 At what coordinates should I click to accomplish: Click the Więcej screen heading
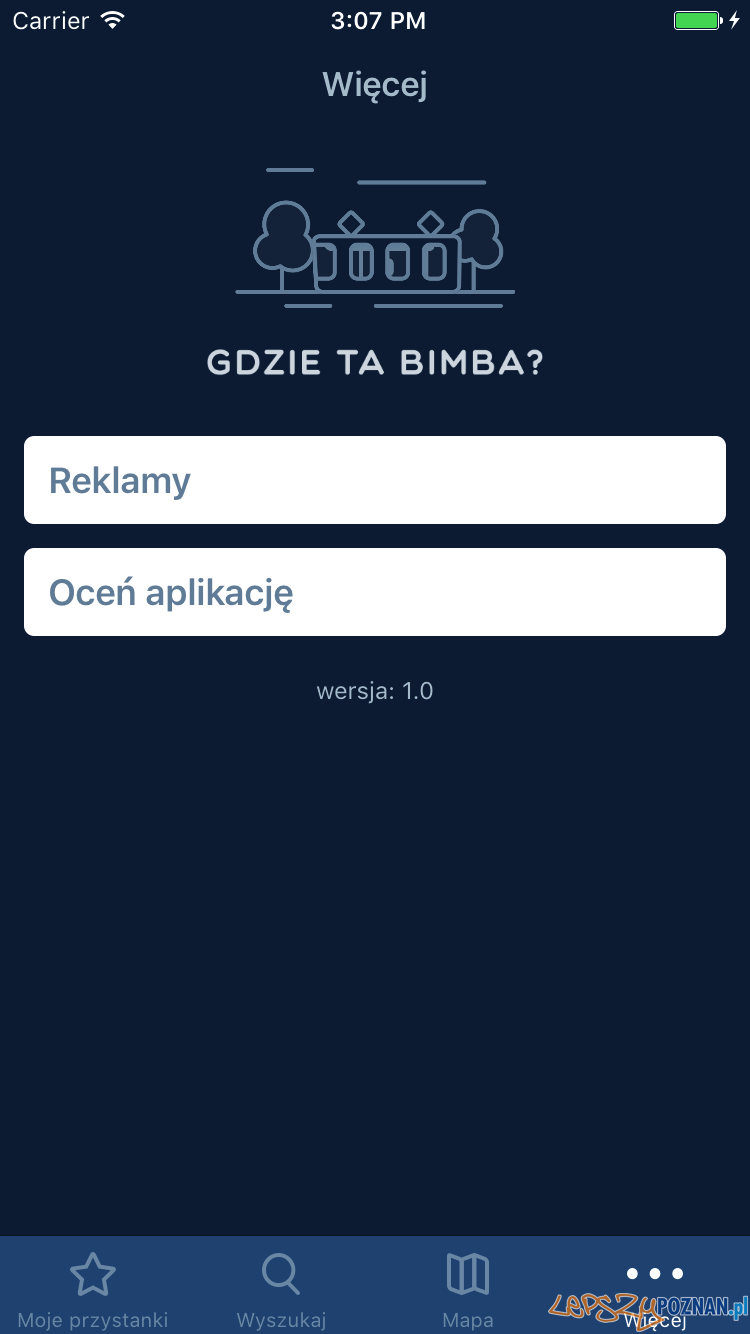tap(375, 85)
